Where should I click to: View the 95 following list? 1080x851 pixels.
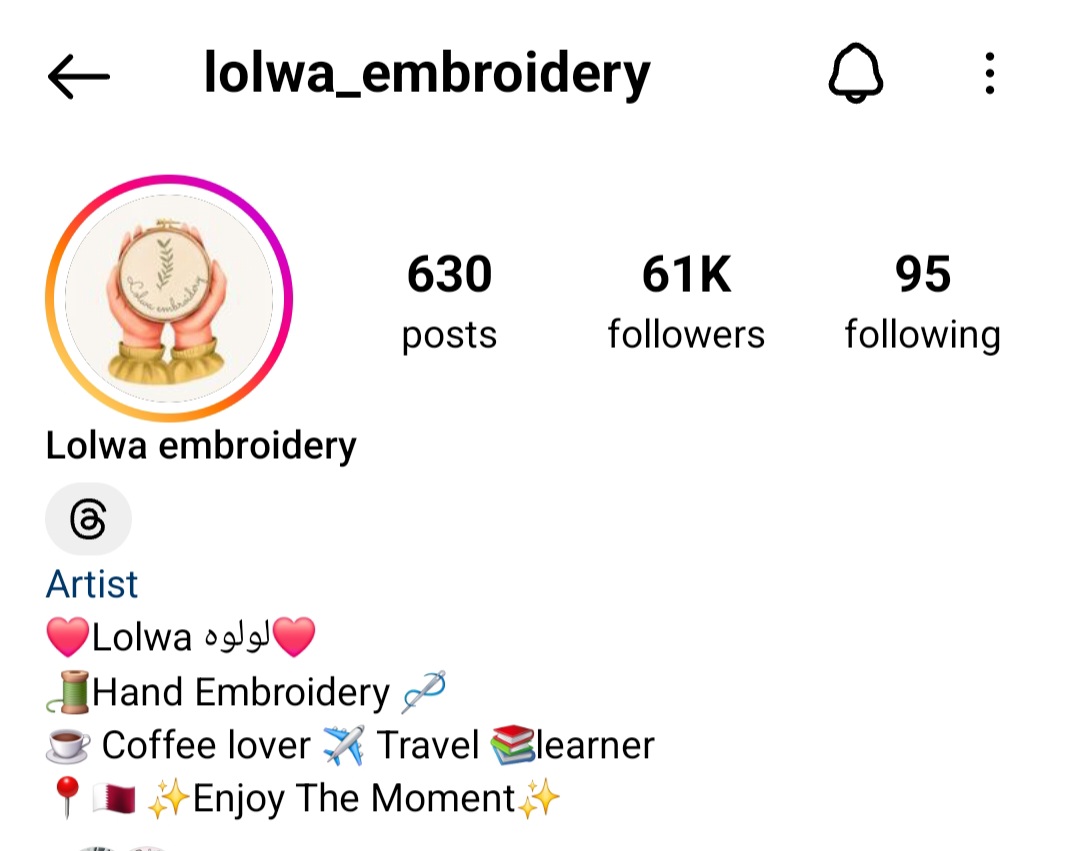(x=922, y=302)
